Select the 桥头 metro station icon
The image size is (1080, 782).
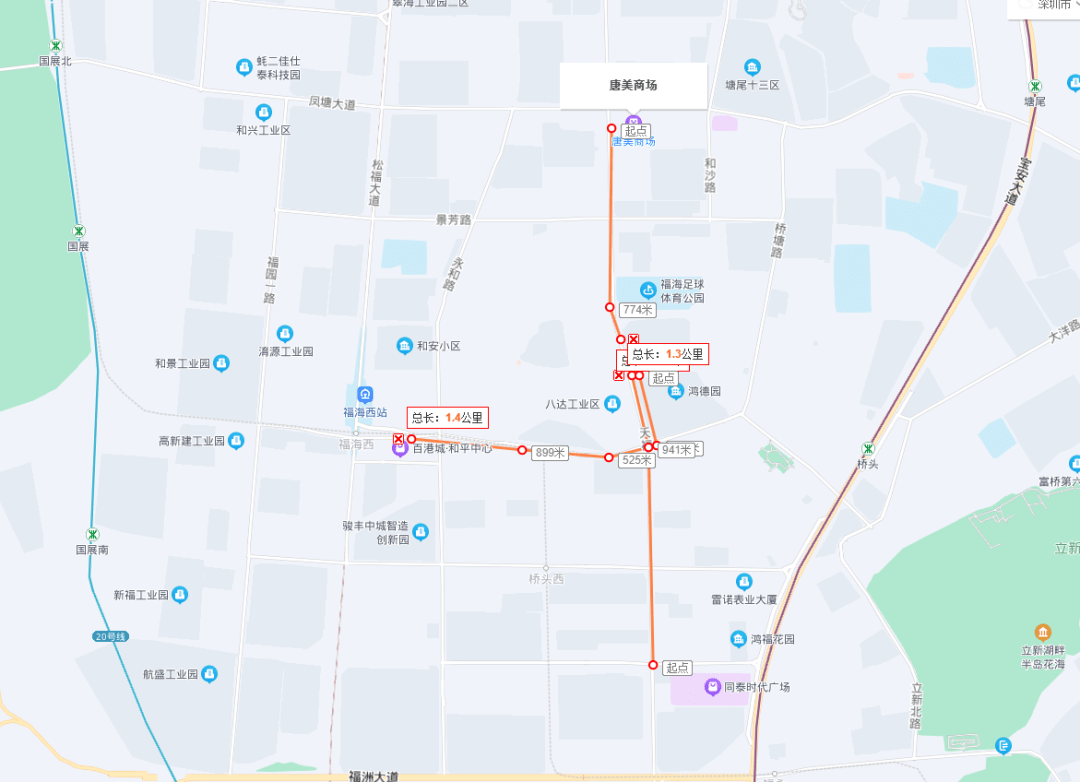click(x=868, y=448)
